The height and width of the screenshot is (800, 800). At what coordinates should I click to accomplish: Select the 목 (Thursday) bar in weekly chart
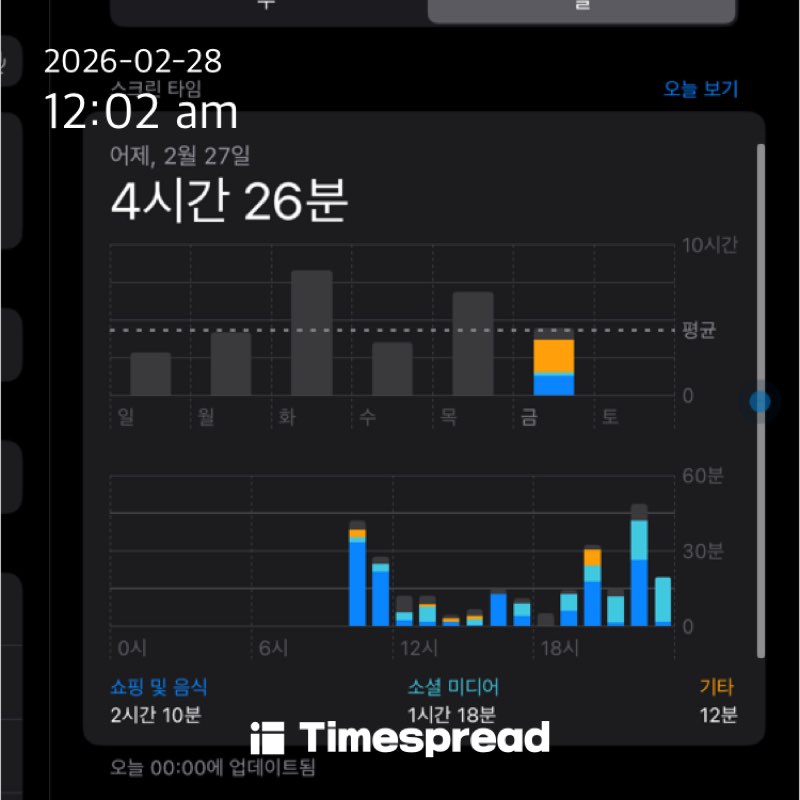(473, 344)
